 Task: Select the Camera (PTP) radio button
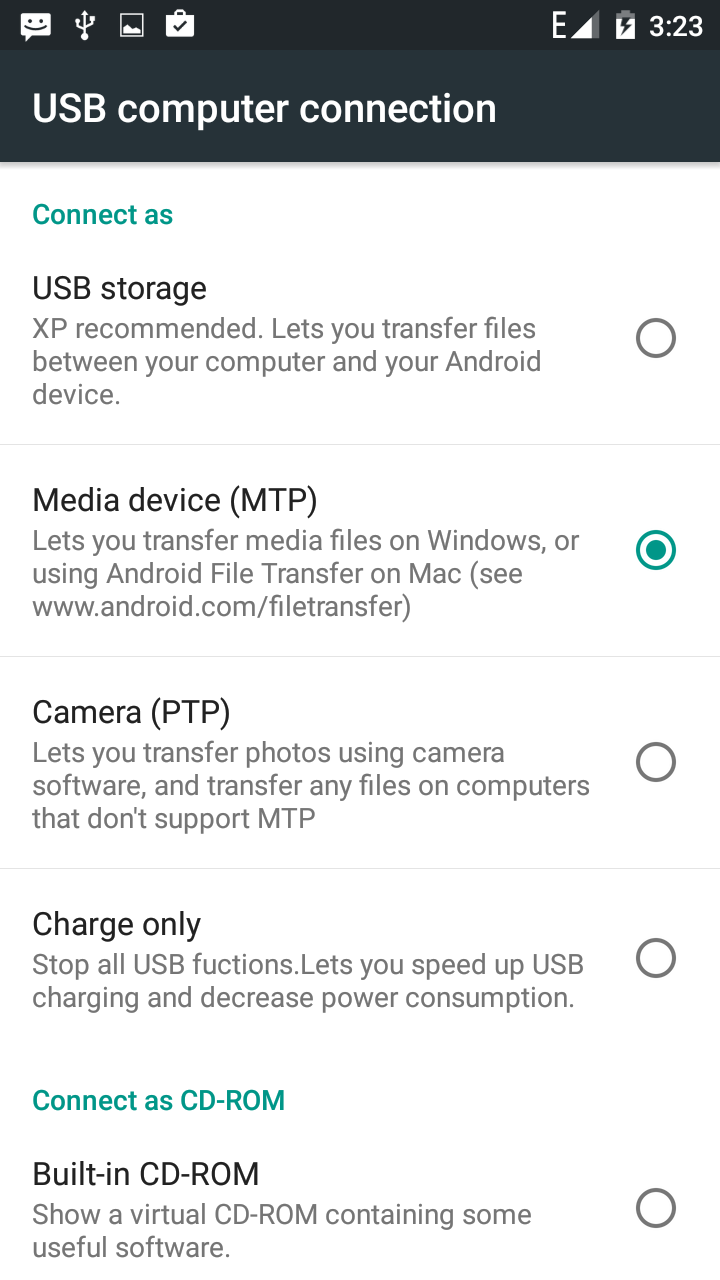click(656, 762)
